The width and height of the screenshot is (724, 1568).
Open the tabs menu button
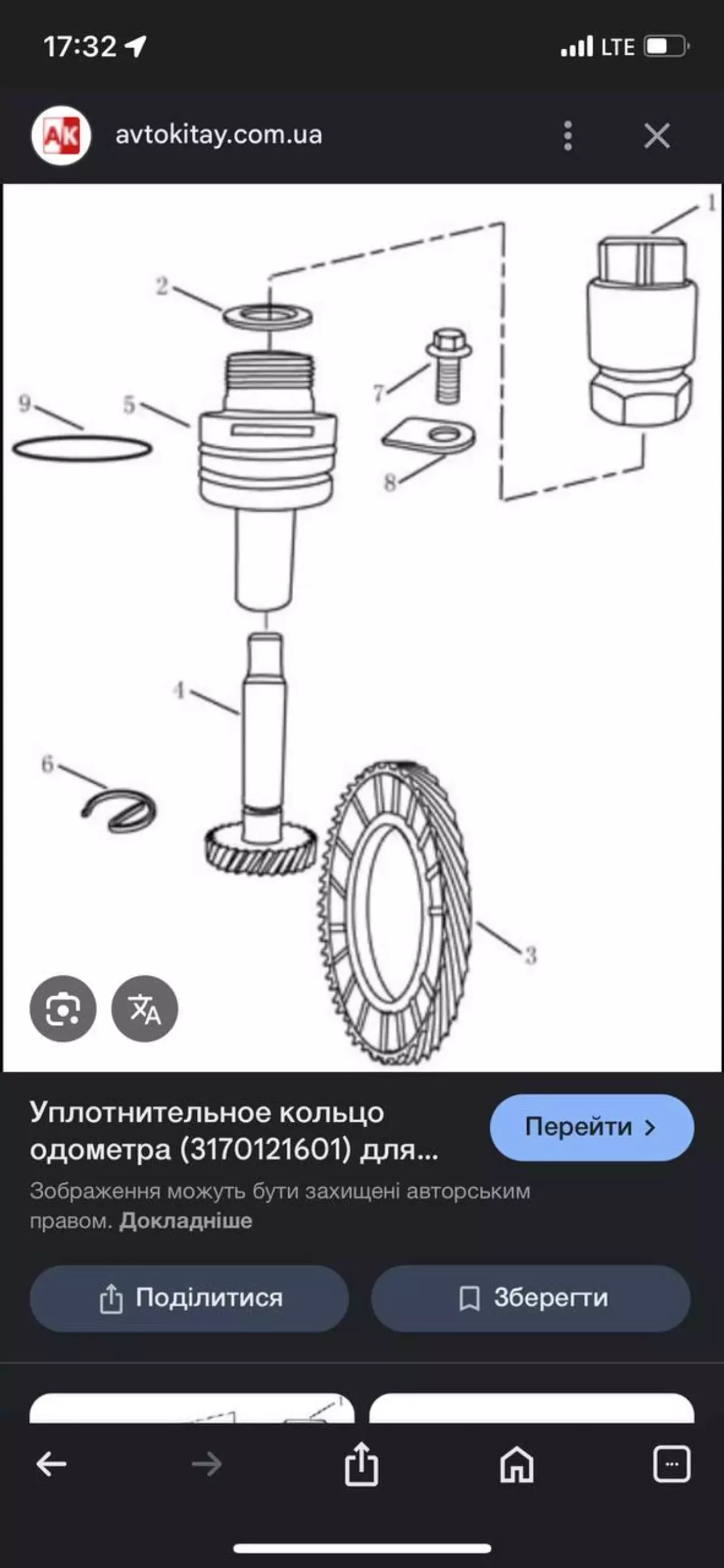[671, 1464]
